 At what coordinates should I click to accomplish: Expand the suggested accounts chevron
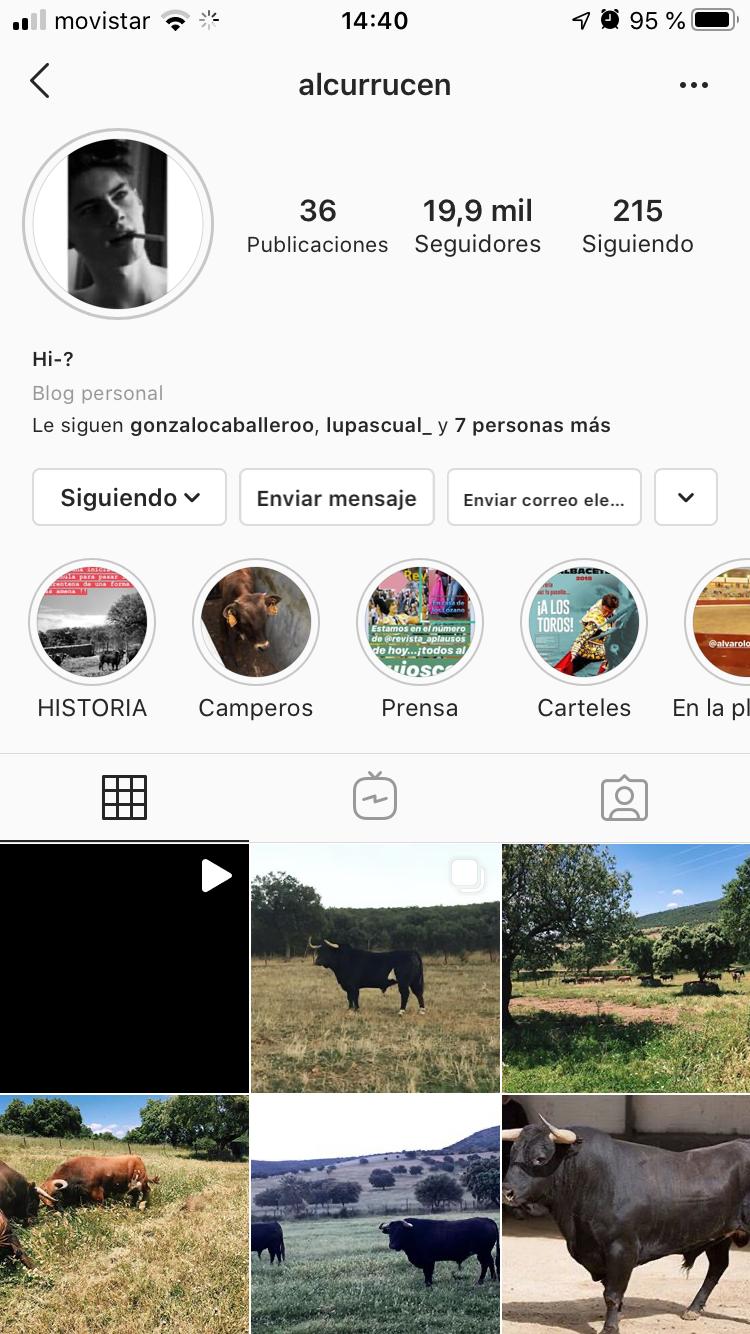tap(686, 497)
